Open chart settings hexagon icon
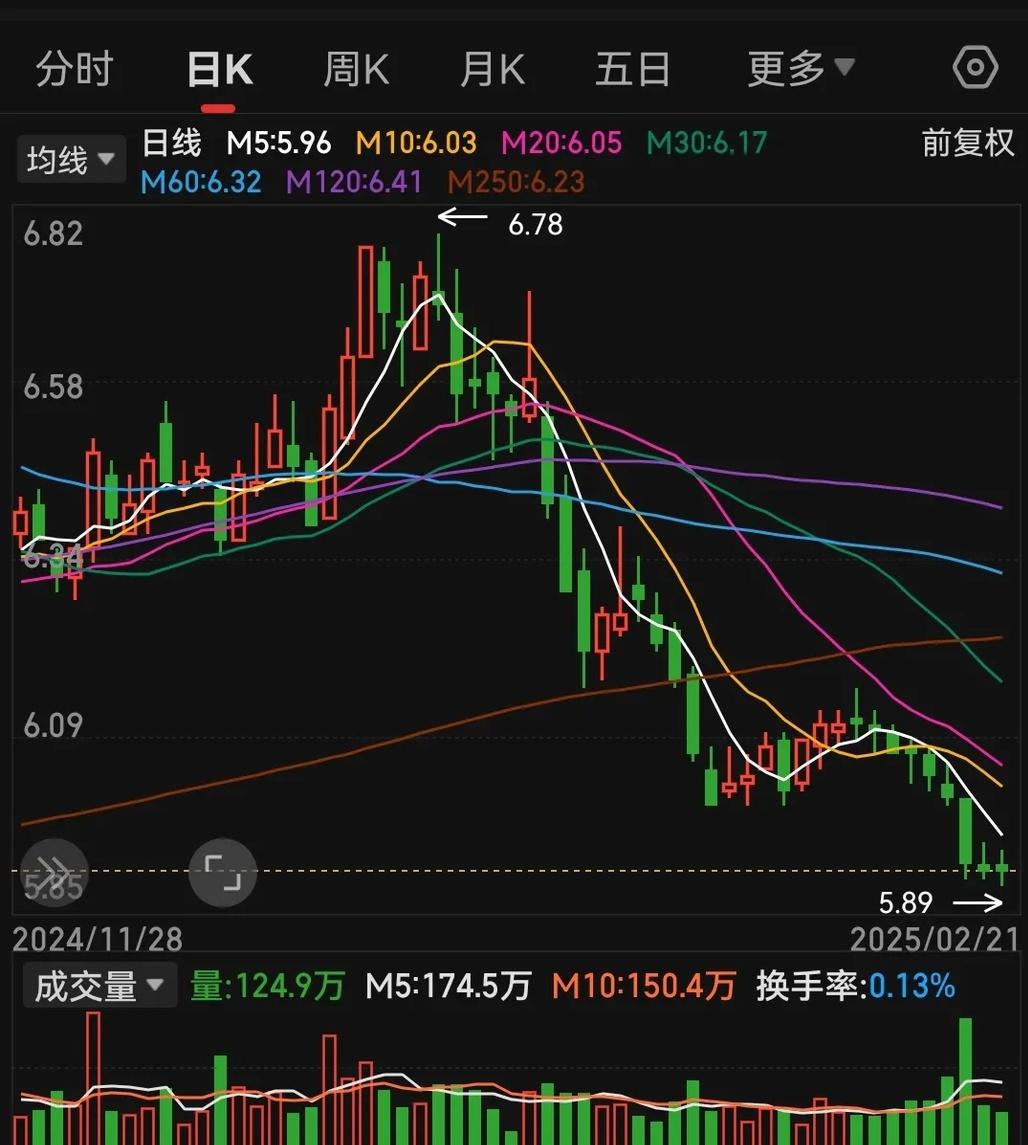 pyautogui.click(x=975, y=68)
